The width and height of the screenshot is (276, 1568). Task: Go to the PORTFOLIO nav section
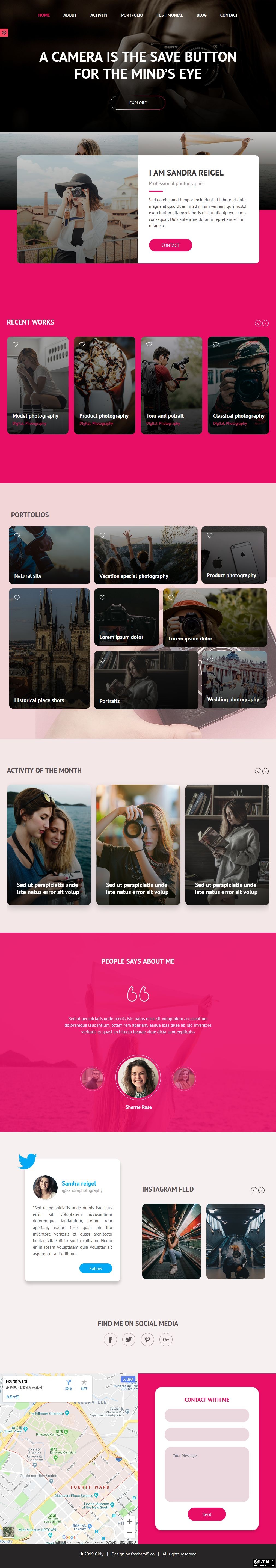[x=132, y=15]
